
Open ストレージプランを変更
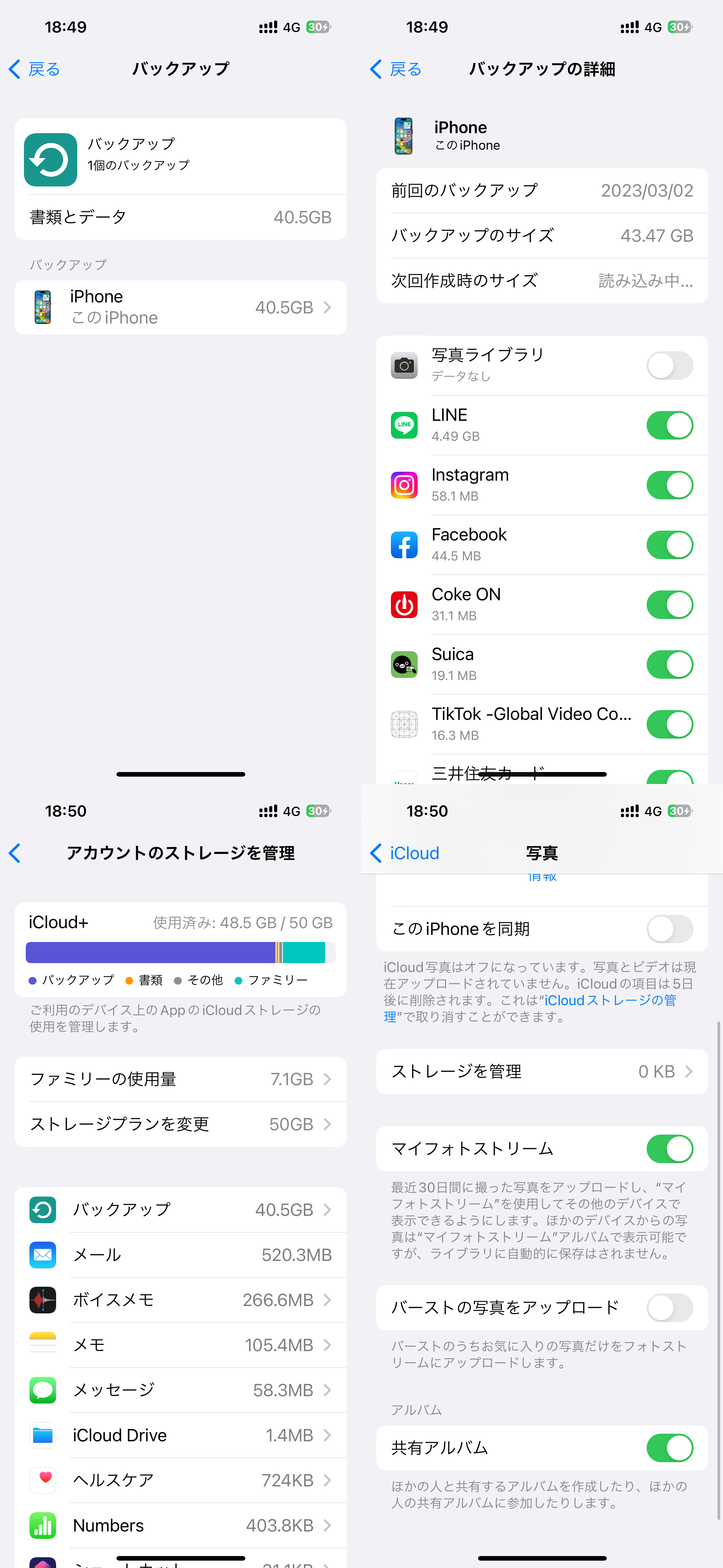[x=181, y=1124]
